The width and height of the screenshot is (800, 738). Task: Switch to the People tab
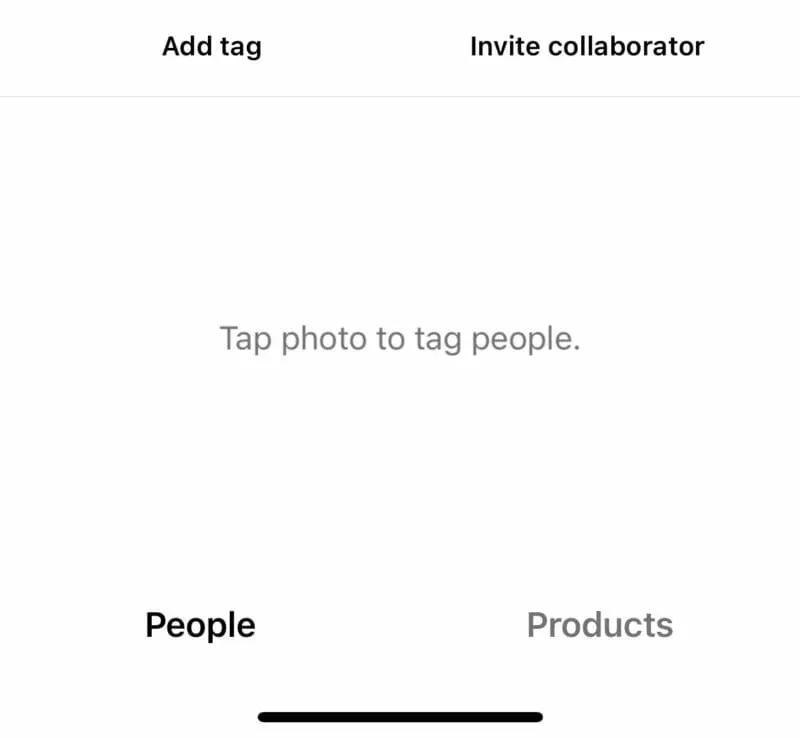pos(200,625)
